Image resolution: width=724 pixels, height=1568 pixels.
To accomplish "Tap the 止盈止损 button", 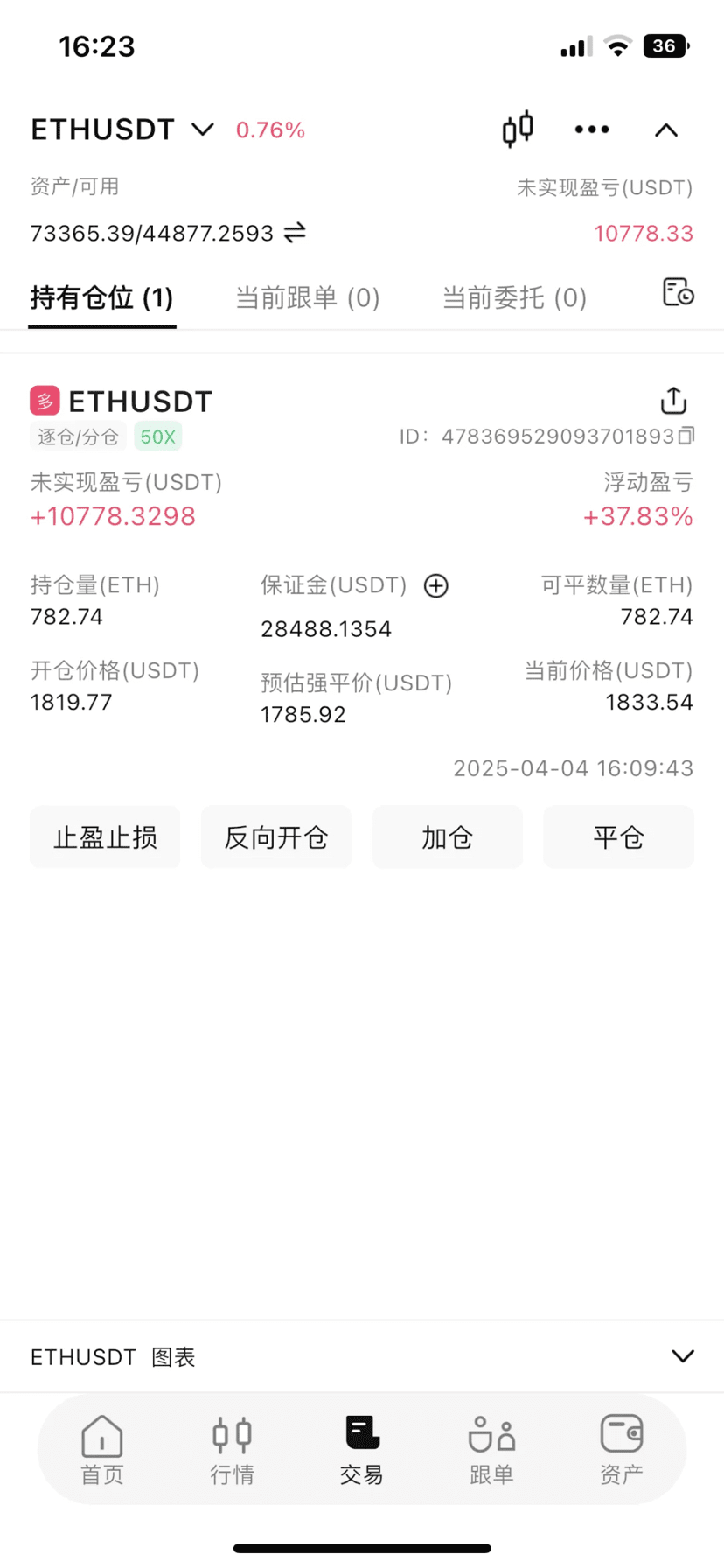I will coord(105,837).
